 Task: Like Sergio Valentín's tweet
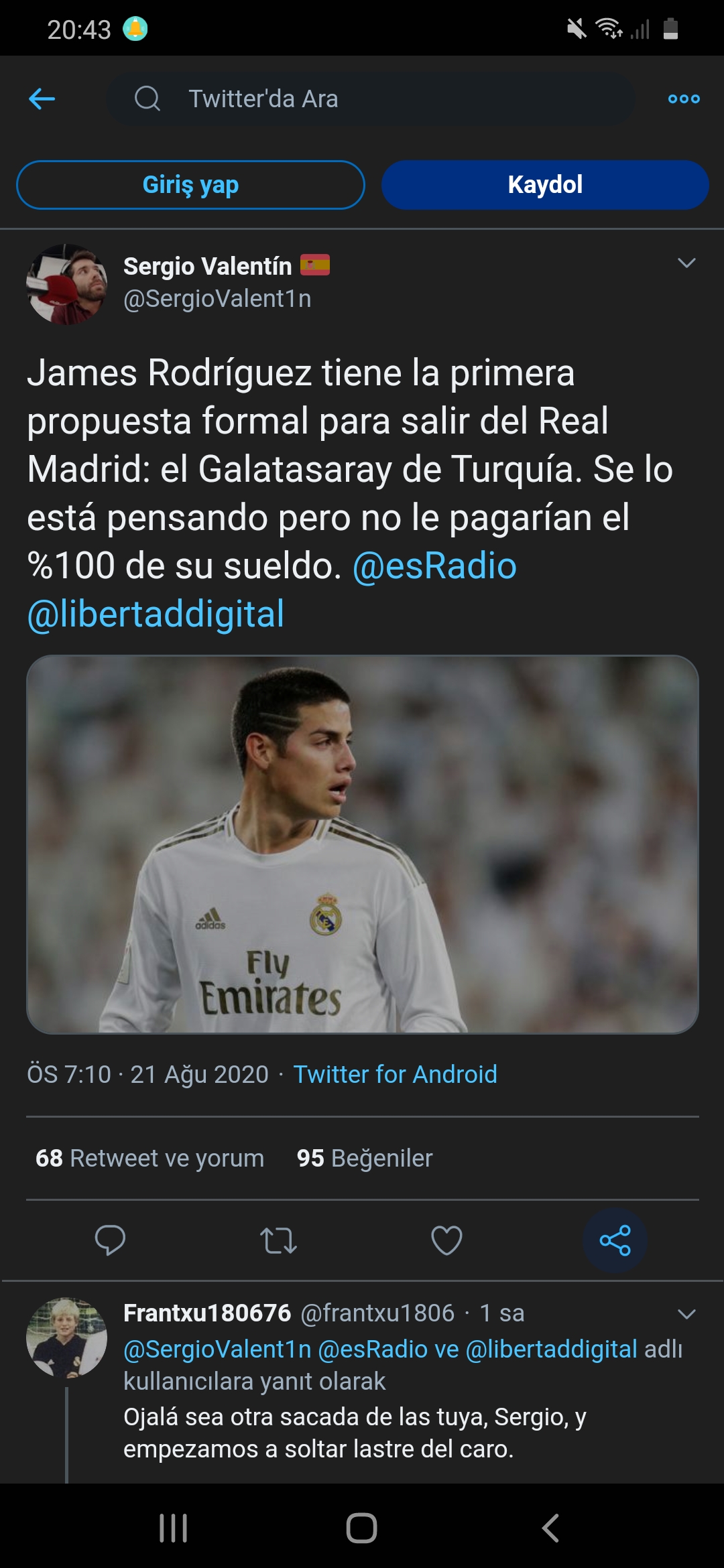446,1240
